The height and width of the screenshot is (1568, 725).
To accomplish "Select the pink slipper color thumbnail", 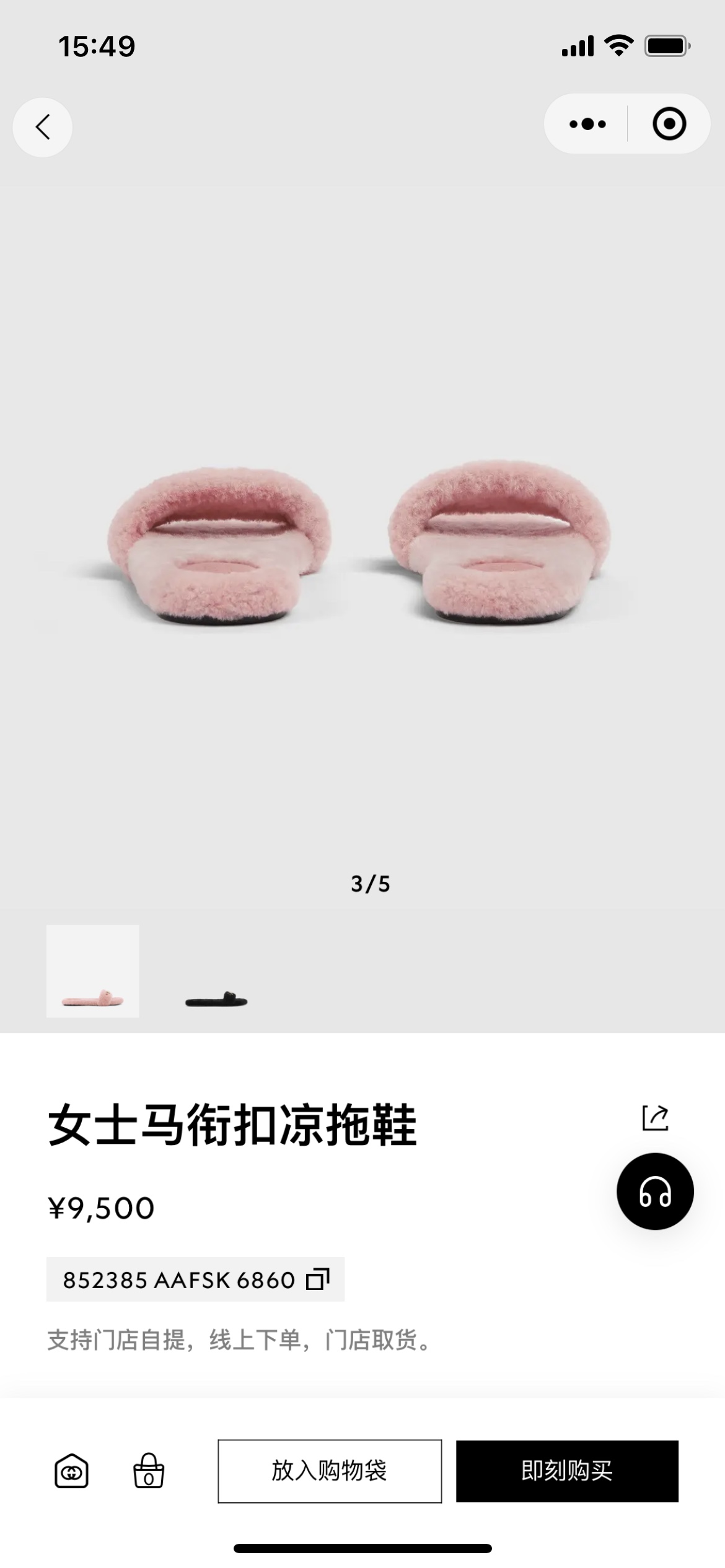I will [93, 971].
